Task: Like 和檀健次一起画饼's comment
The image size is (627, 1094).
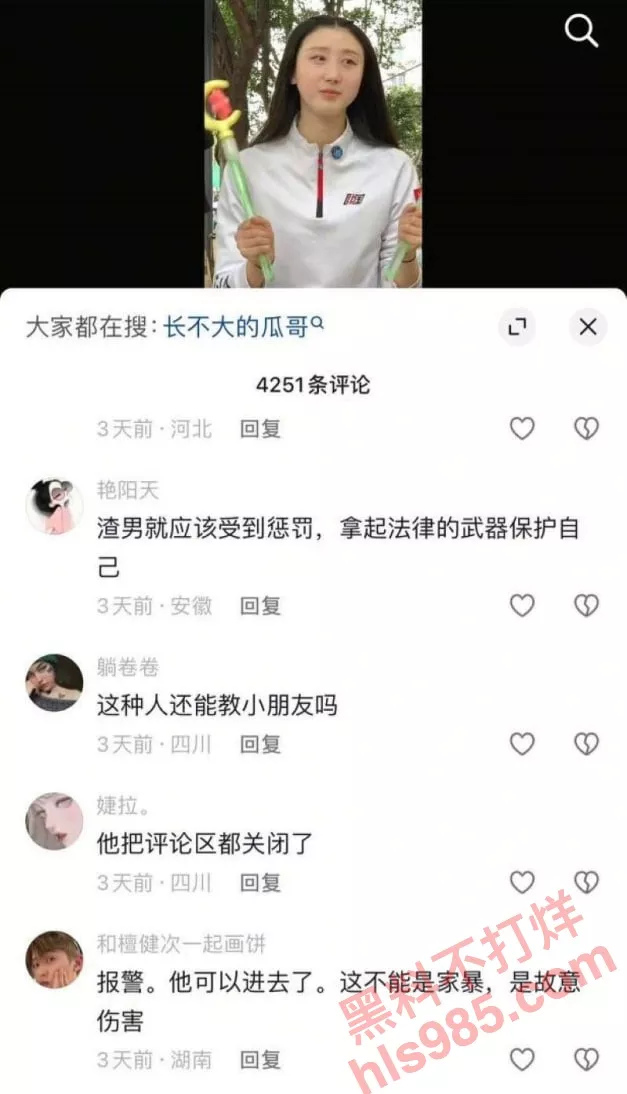Action: (x=522, y=1059)
